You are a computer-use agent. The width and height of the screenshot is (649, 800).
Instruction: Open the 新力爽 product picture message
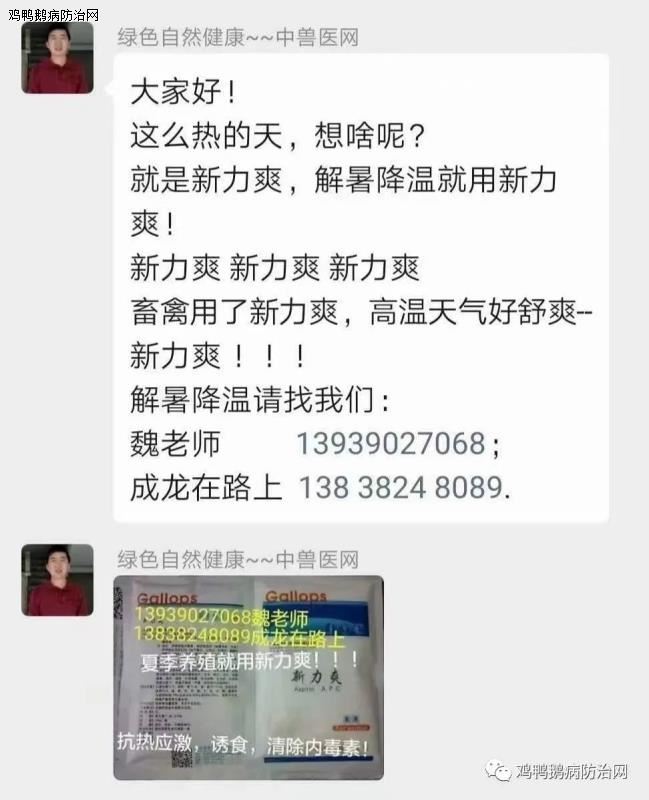[x=248, y=678]
